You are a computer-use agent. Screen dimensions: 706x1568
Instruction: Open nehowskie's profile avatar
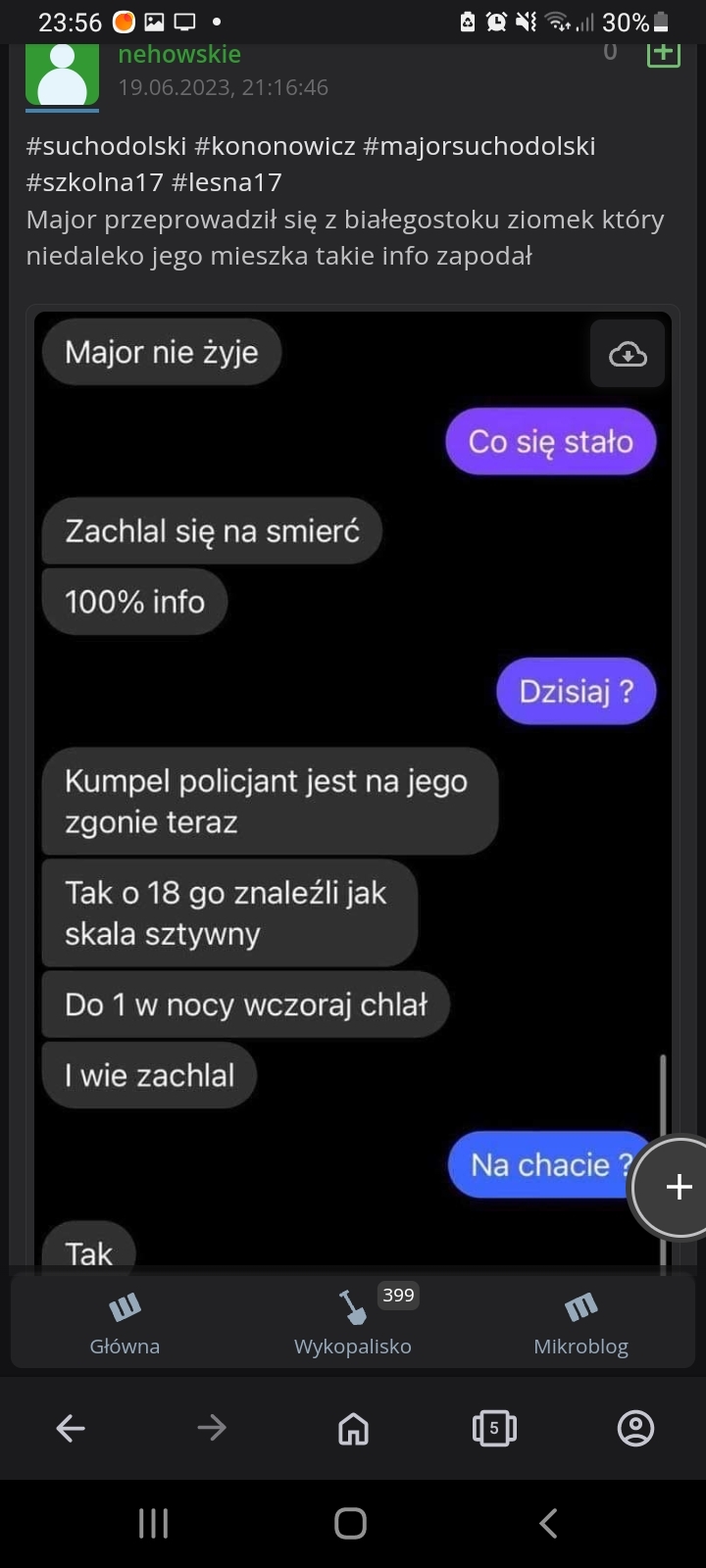coord(62,74)
